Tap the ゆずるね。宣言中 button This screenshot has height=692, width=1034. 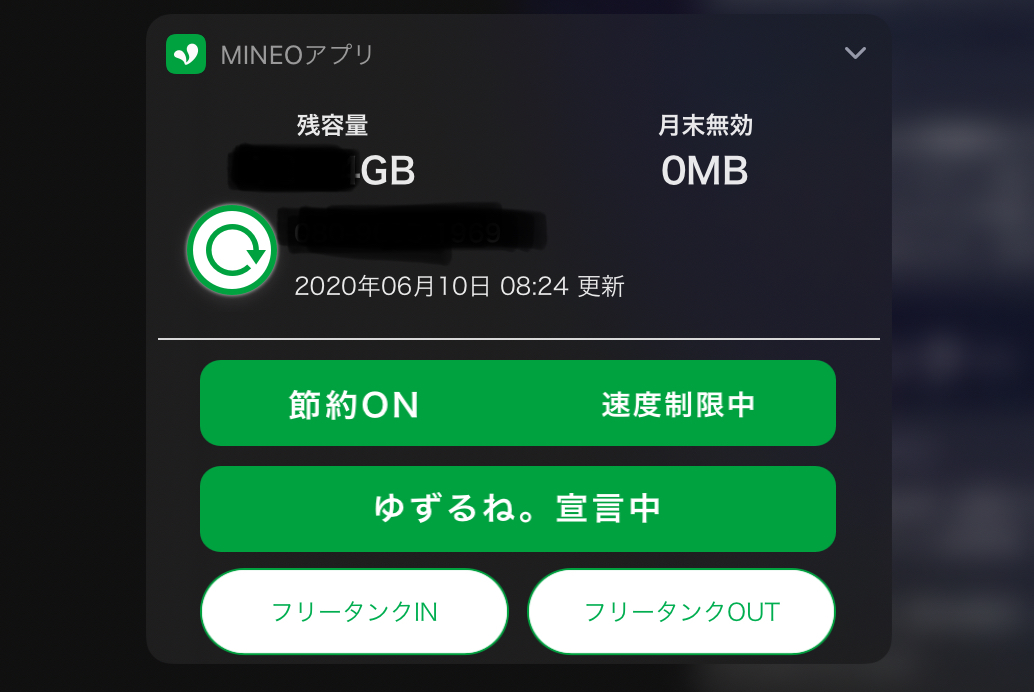point(517,508)
